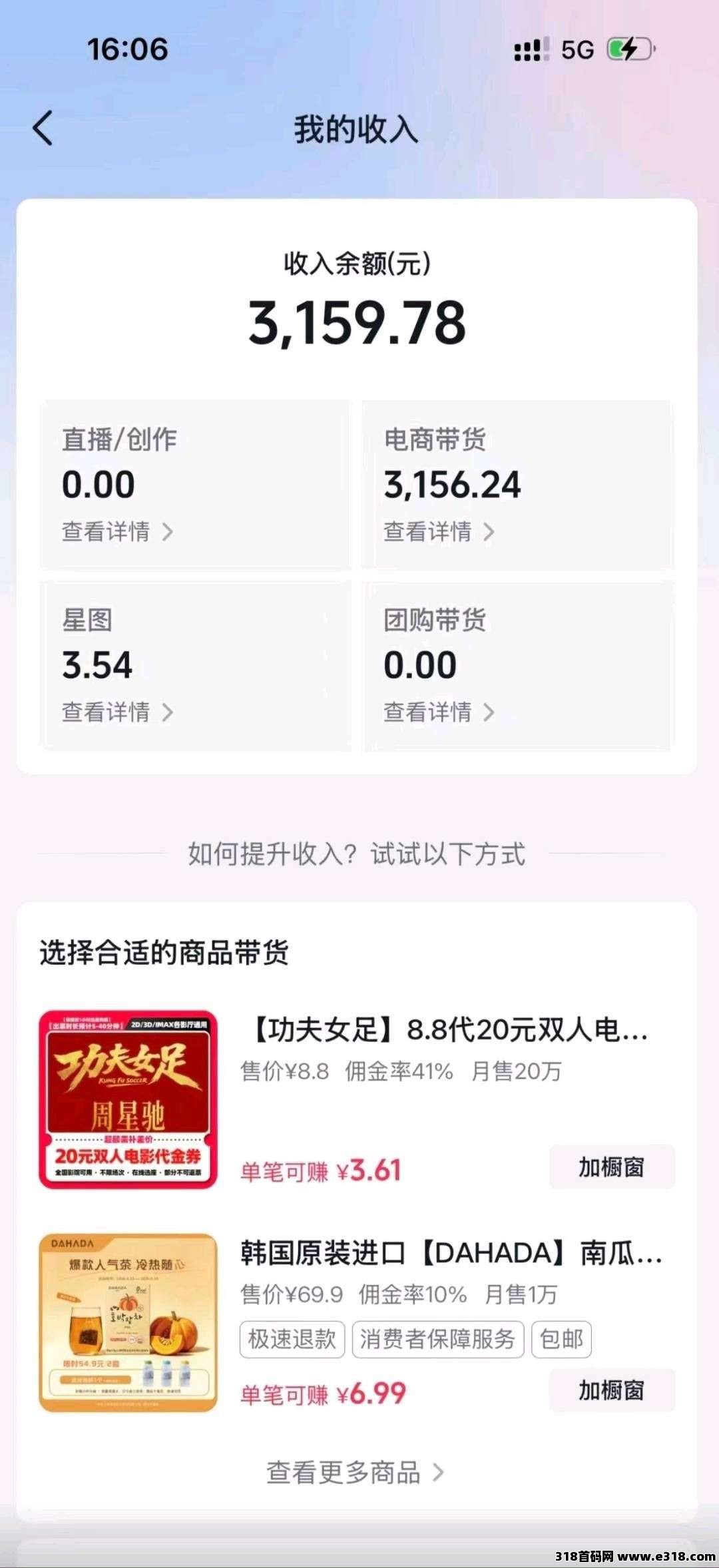Open 查看详情 for 电商带货 income

(439, 531)
